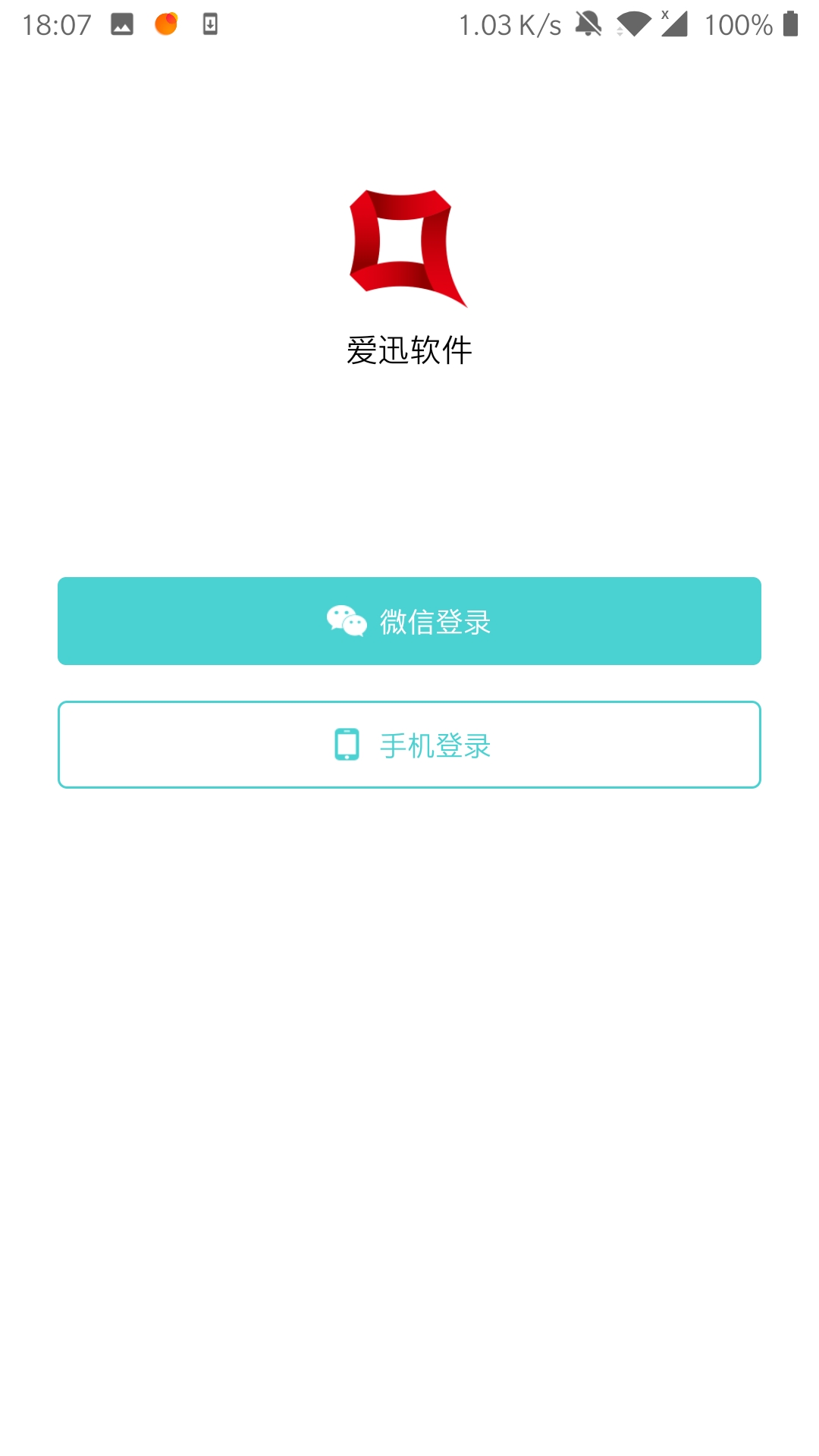This screenshot has width=819, height=1456.
Task: Click the battery icon in status bar
Action: pyautogui.click(x=791, y=23)
